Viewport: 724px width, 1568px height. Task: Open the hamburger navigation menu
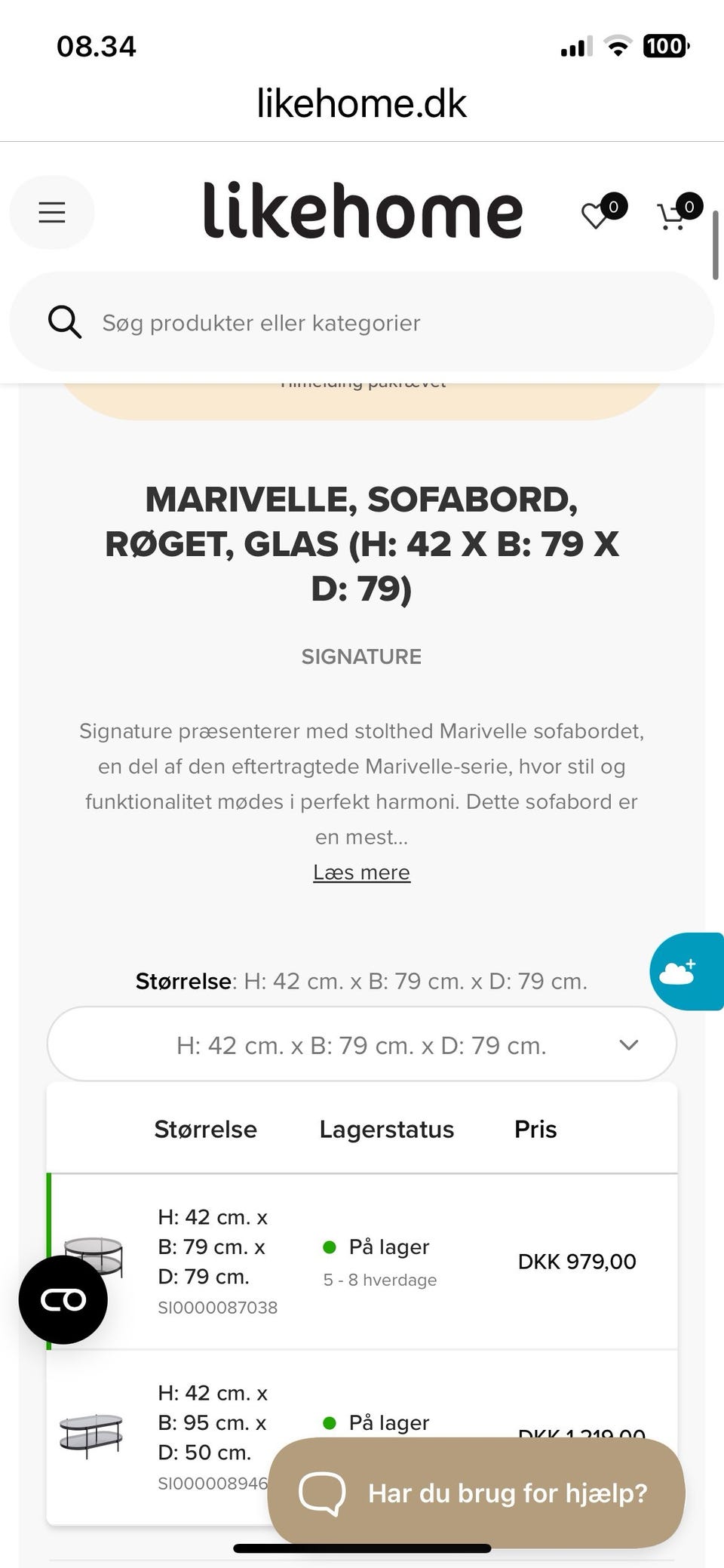(x=51, y=212)
